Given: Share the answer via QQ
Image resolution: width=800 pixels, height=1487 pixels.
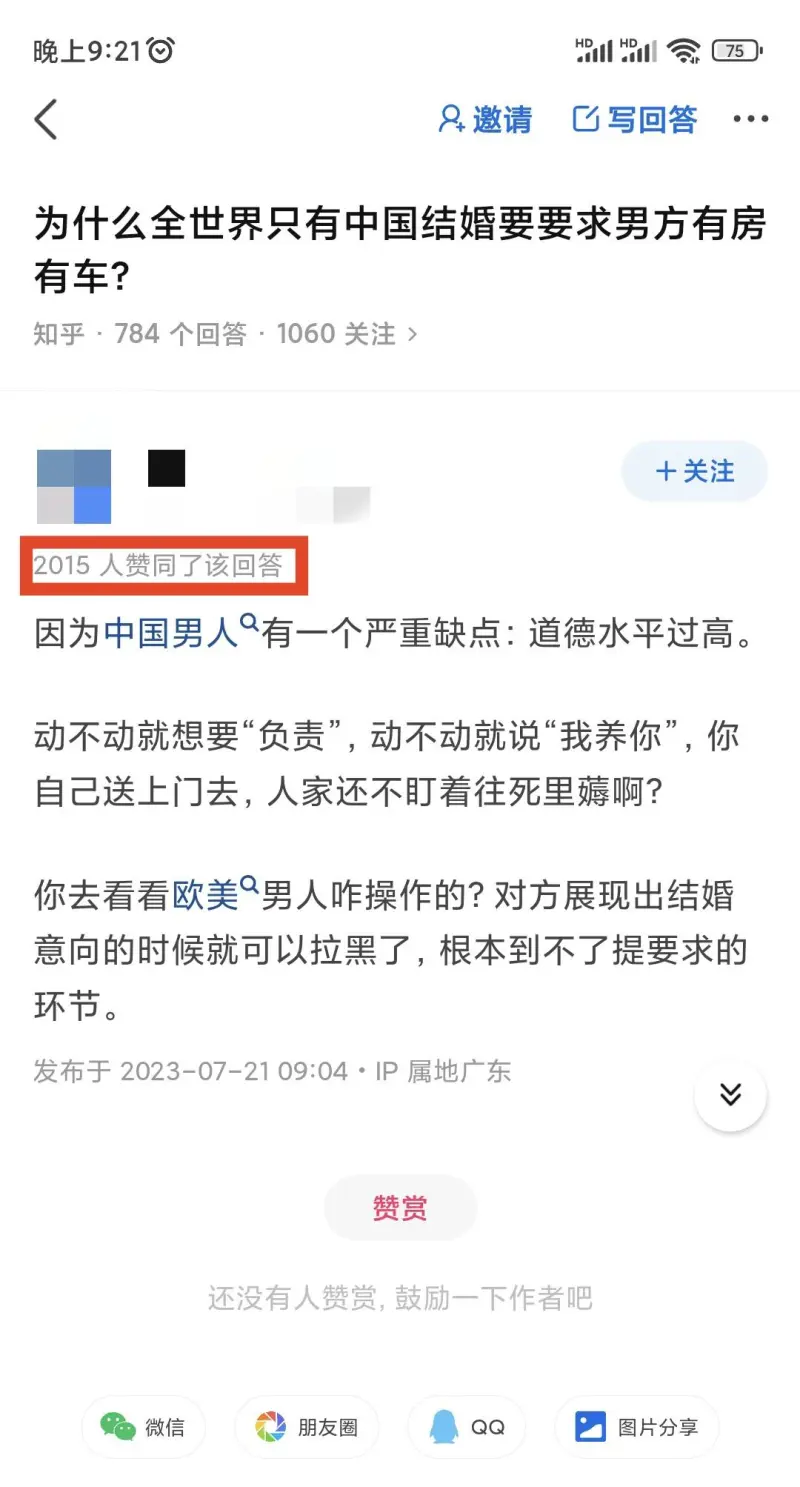Looking at the screenshot, I should click(x=467, y=1427).
